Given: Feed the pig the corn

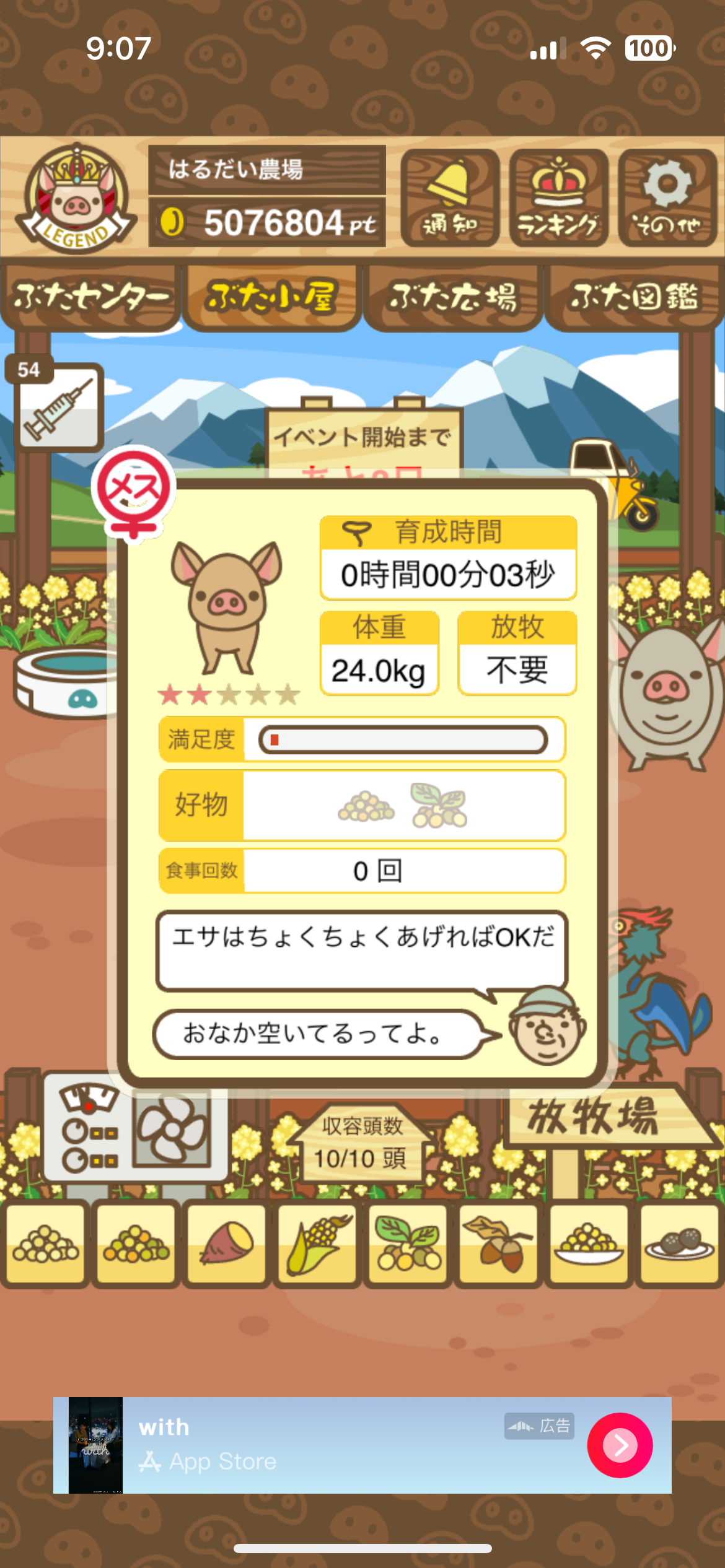Looking at the screenshot, I should click(317, 1243).
